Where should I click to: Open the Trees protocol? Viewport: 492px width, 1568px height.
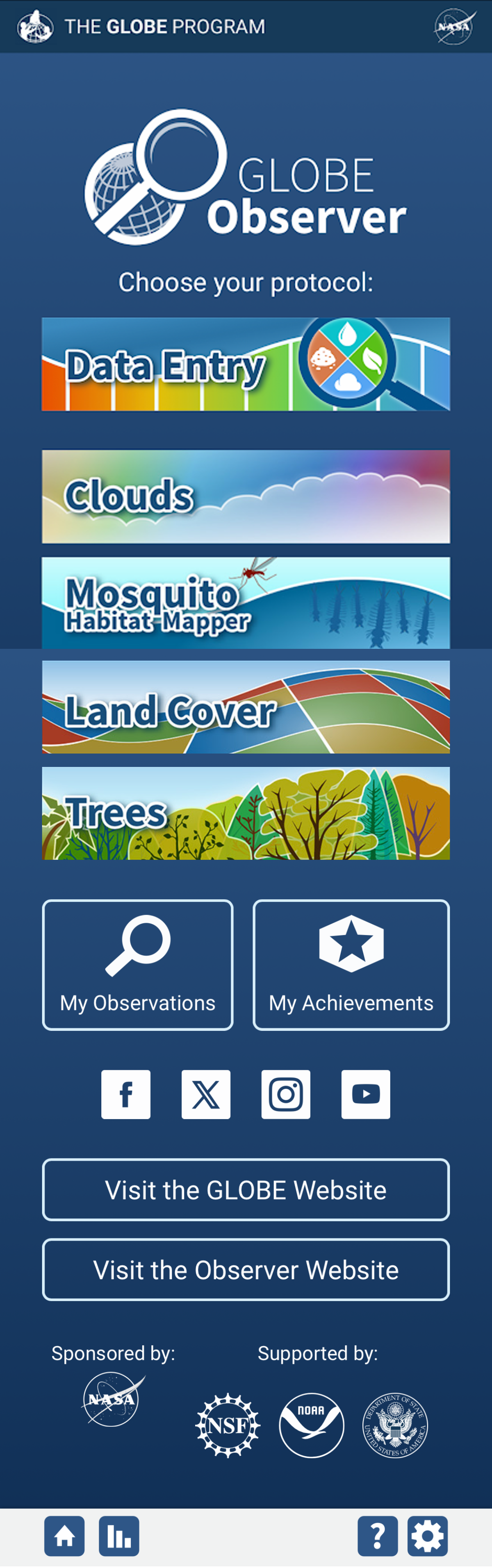click(x=246, y=813)
